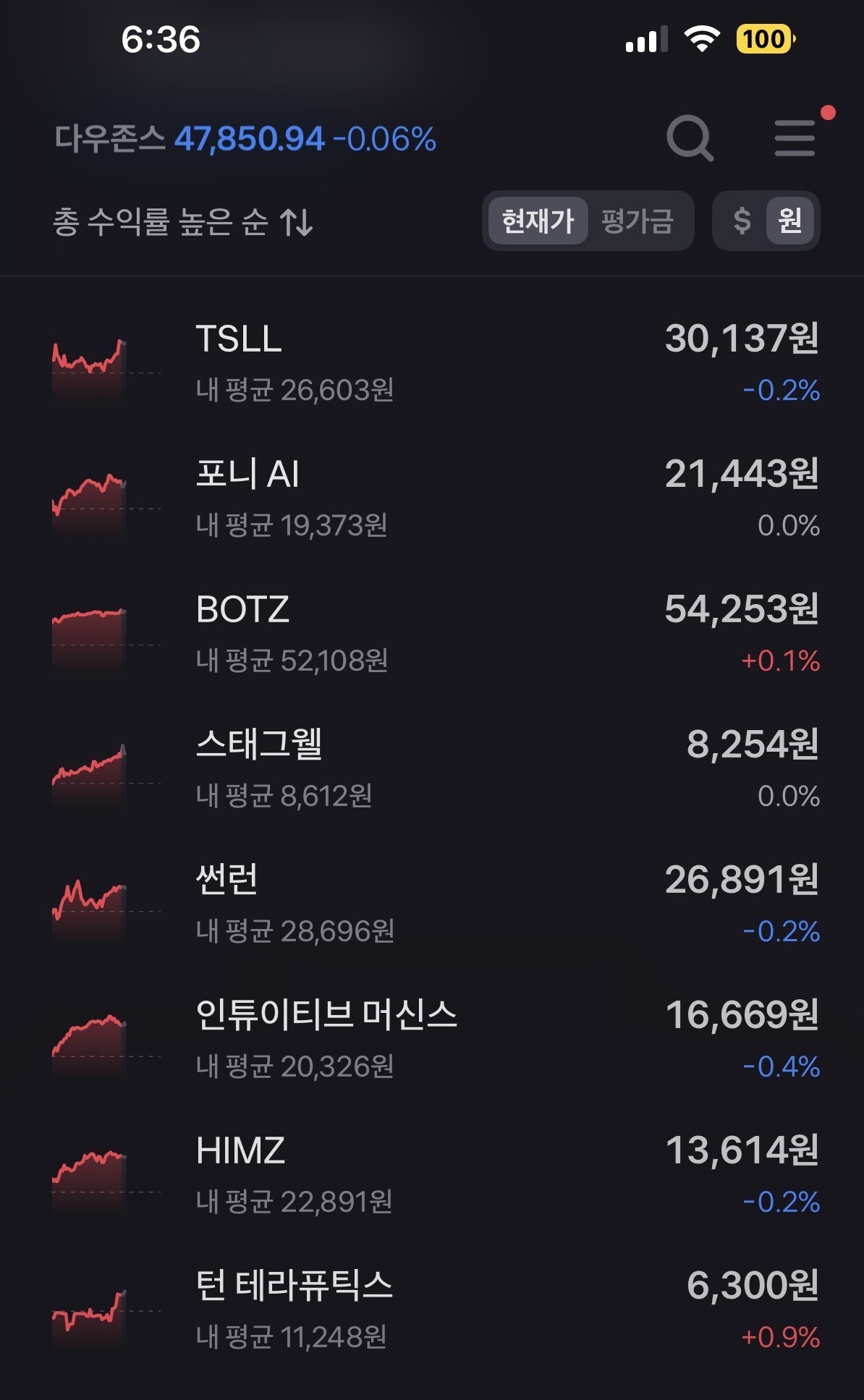Switch to the 평가금 view

tap(638, 221)
